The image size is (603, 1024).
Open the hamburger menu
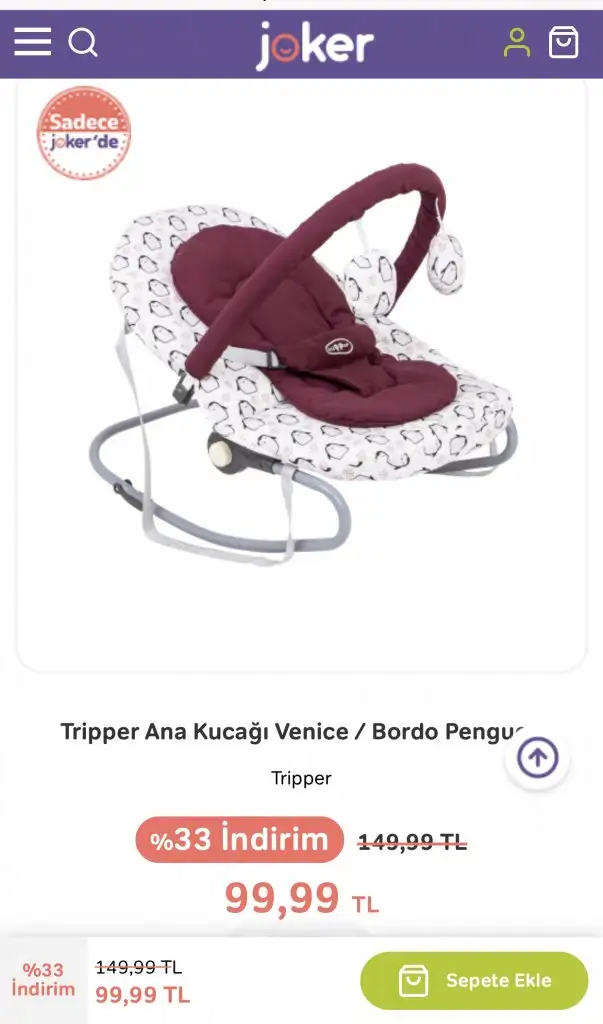coord(33,42)
